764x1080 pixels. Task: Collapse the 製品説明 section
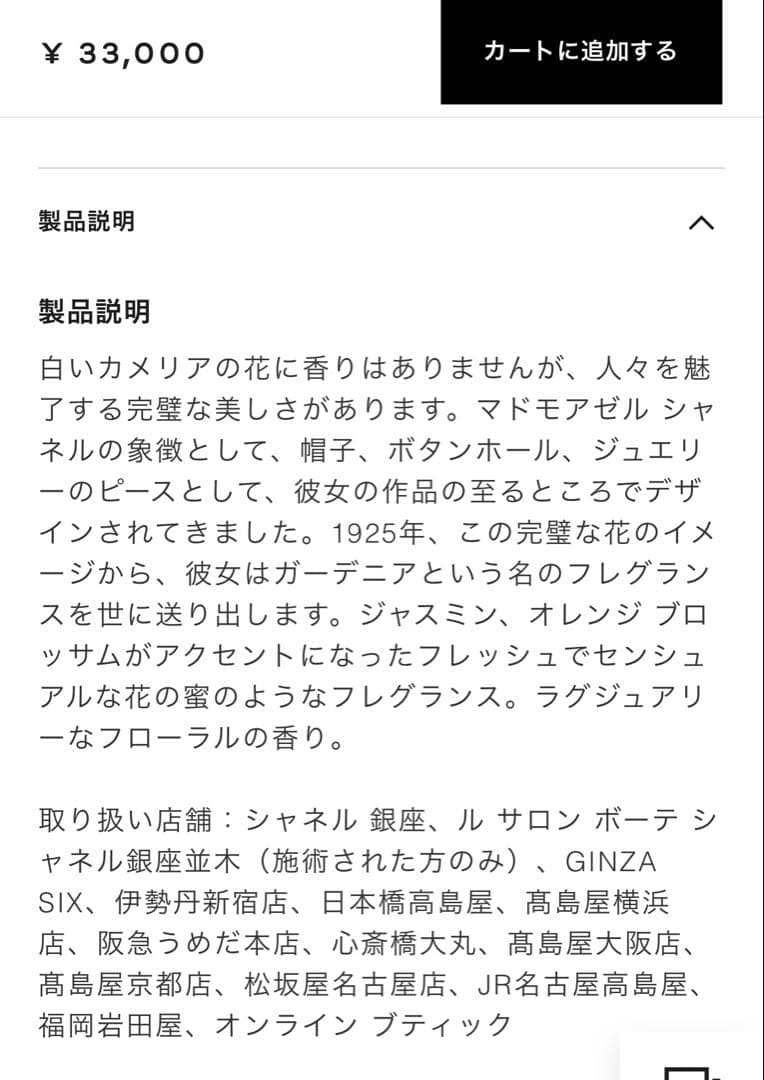(x=701, y=222)
